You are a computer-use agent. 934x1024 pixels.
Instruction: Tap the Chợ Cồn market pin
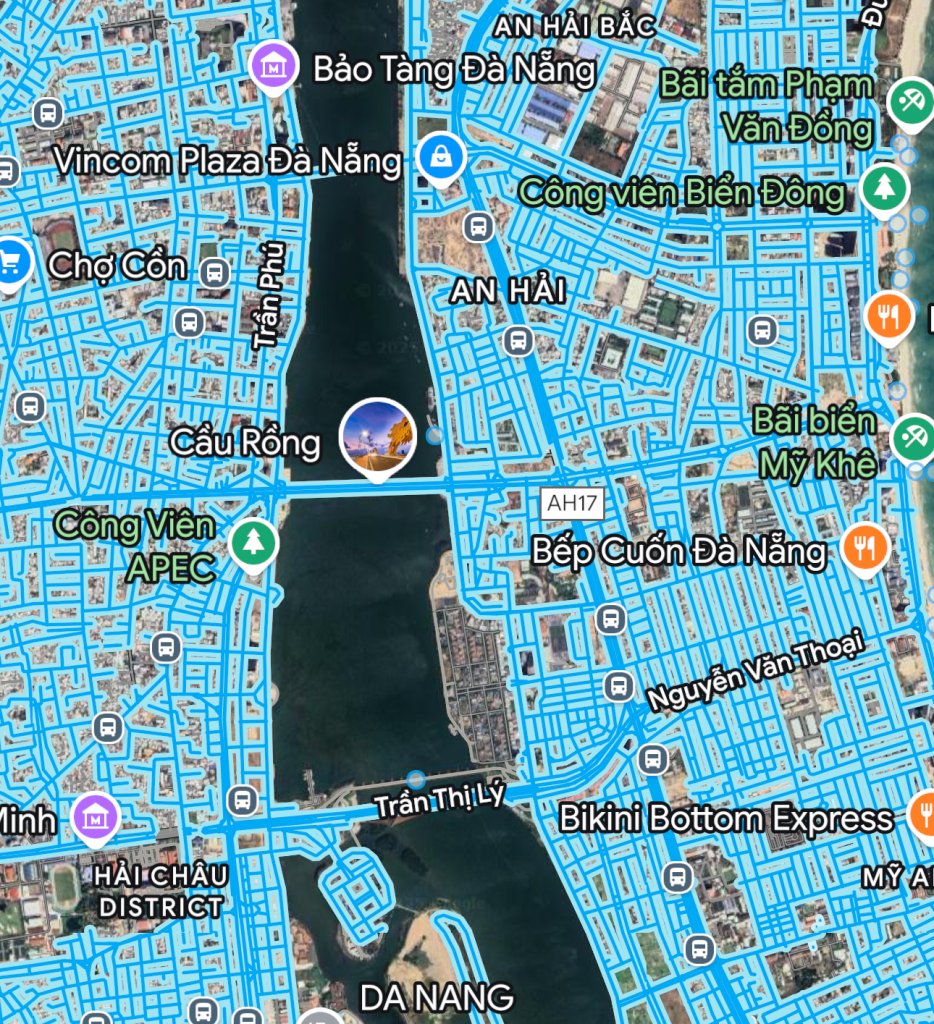point(12,262)
